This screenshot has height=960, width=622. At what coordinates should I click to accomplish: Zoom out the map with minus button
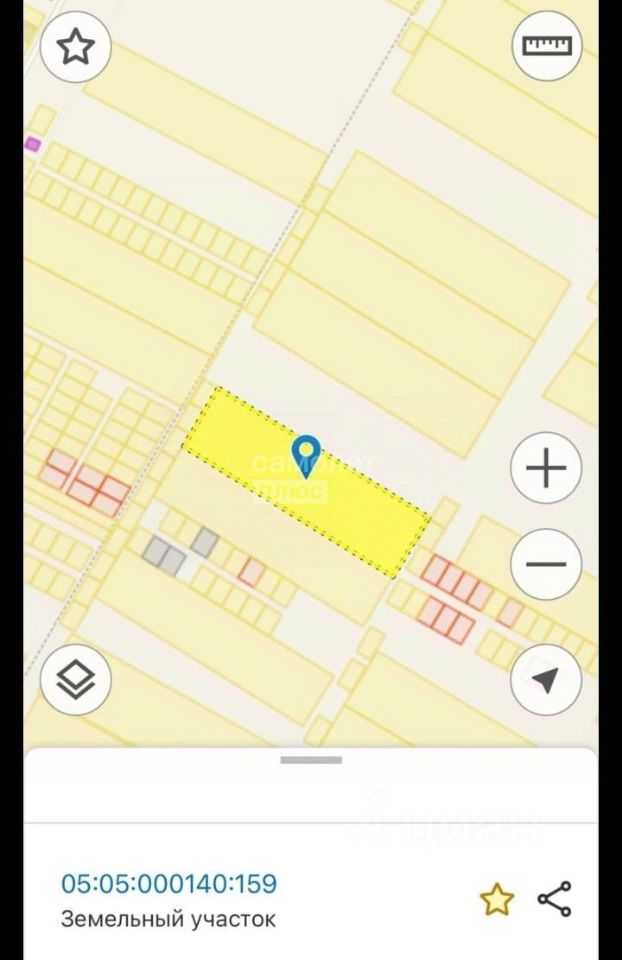(546, 564)
